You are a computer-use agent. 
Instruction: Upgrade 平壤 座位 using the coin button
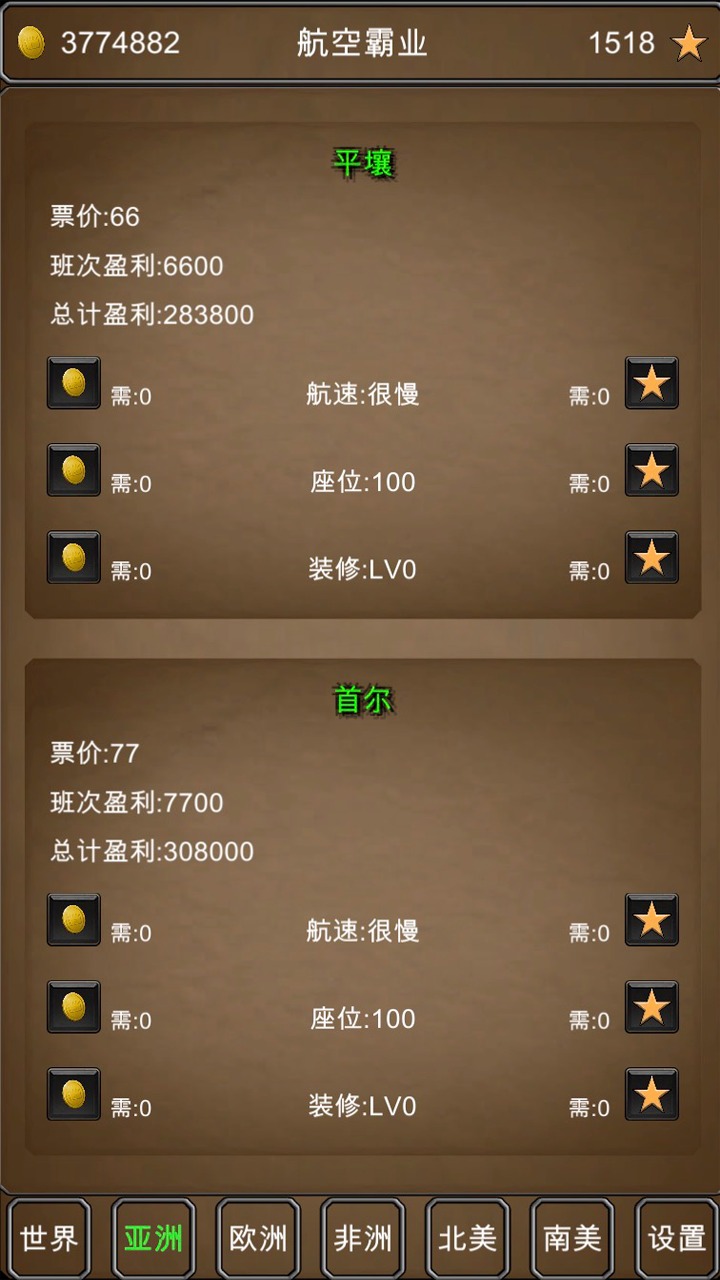(74, 470)
